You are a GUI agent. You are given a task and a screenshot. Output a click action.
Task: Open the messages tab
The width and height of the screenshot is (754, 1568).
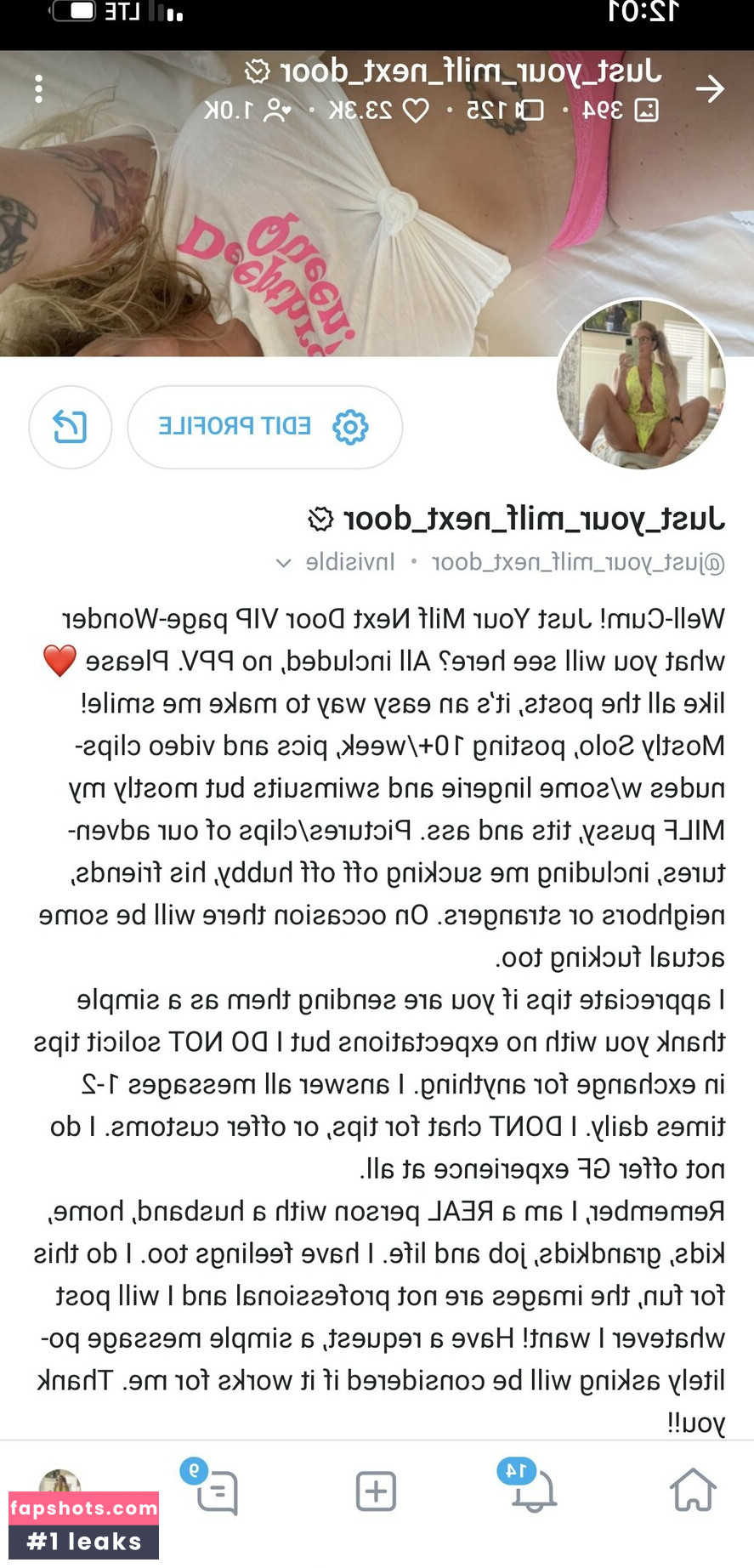click(216, 1491)
